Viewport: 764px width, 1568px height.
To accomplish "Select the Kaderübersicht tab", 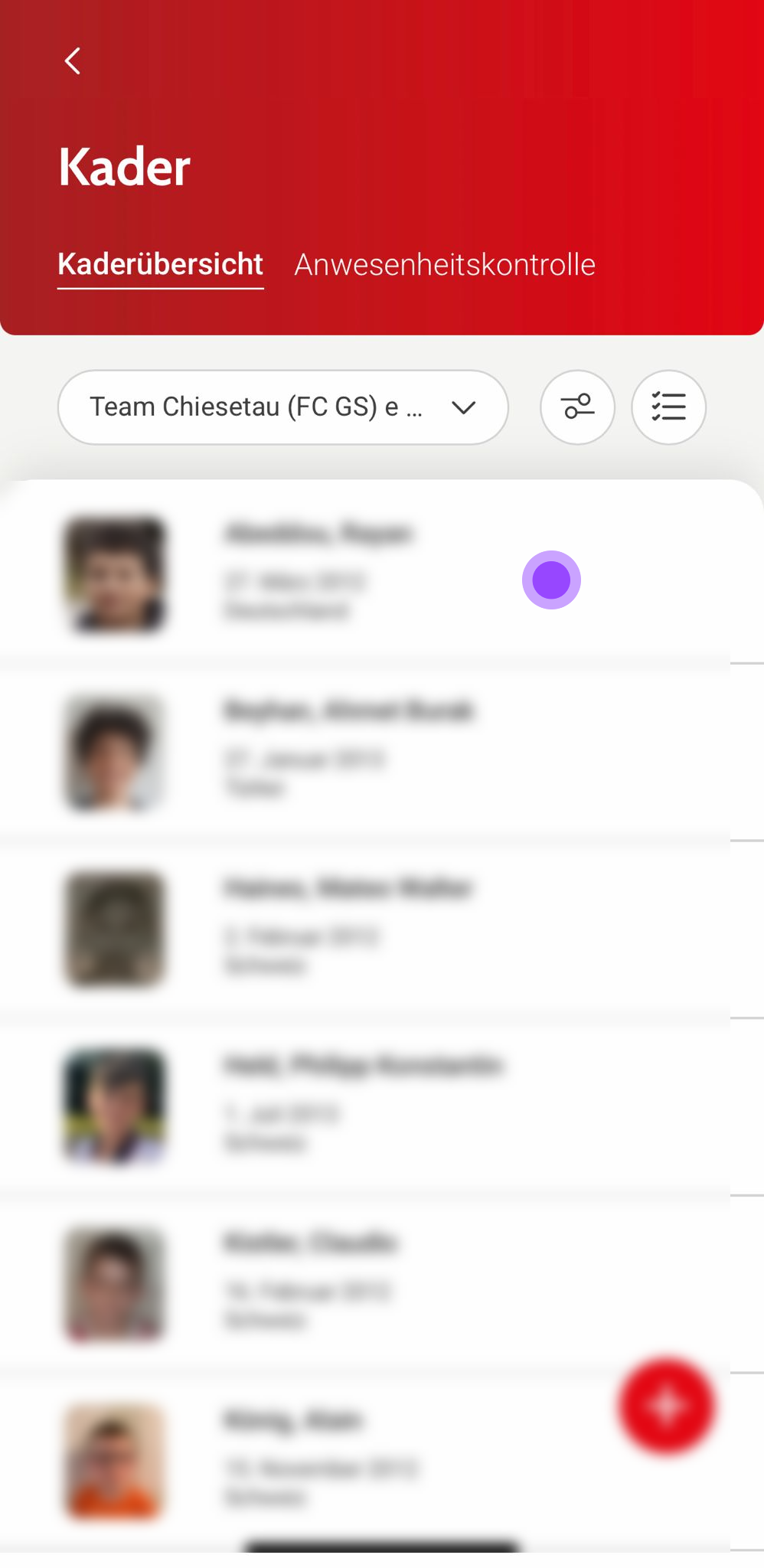I will 161,265.
